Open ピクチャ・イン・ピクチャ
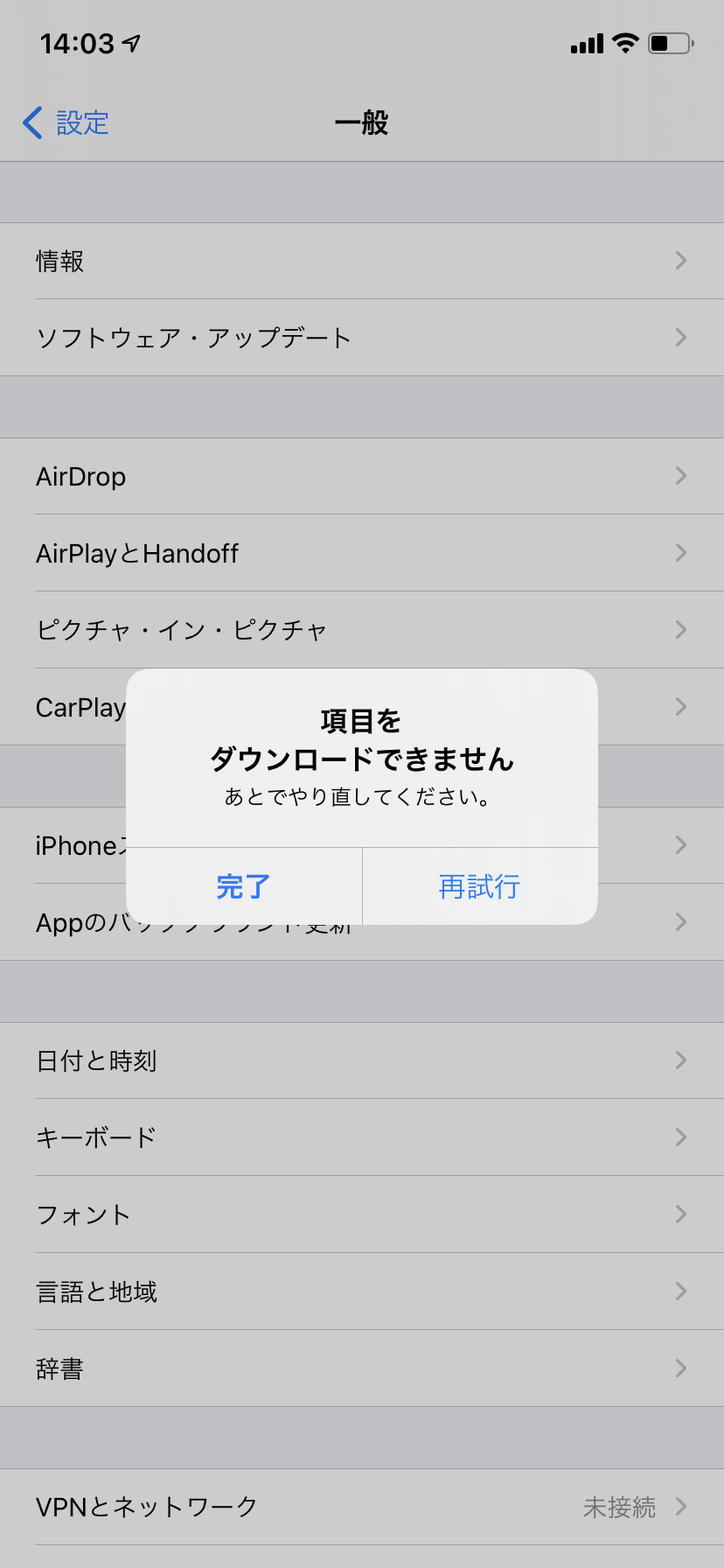The height and width of the screenshot is (1568, 724). (x=362, y=630)
